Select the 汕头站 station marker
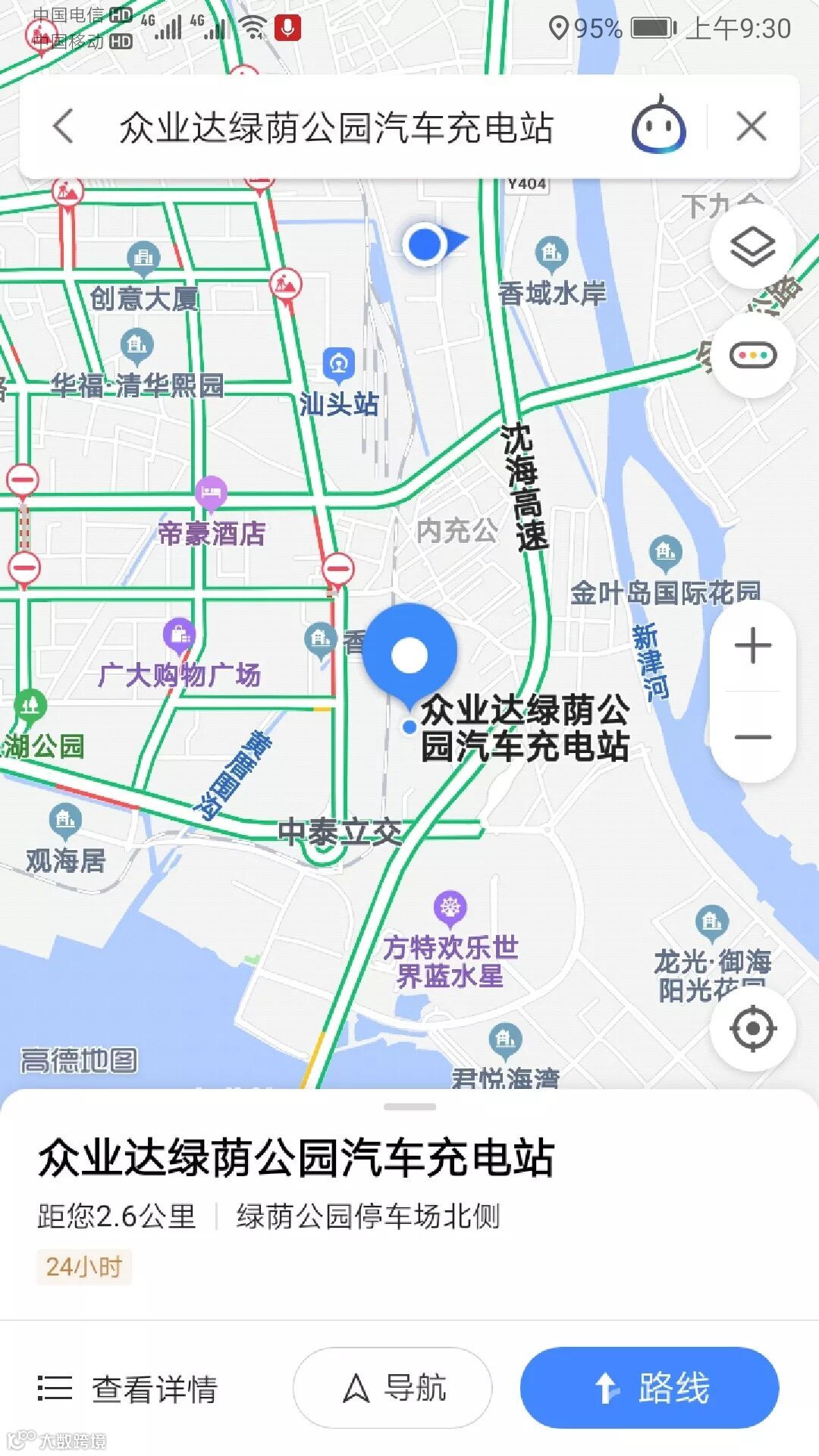The image size is (819, 1456). (x=338, y=366)
